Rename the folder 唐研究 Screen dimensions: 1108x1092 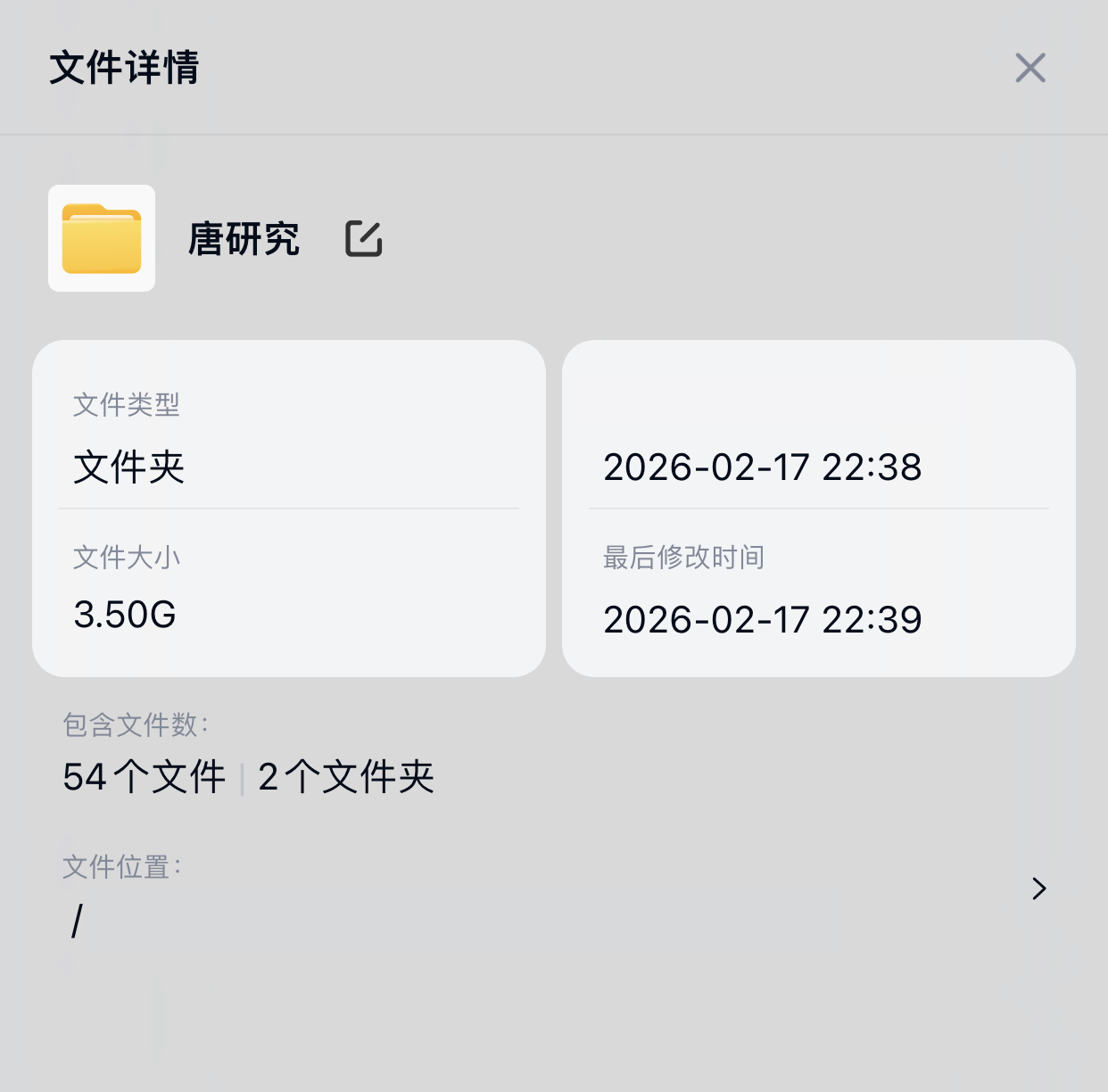coord(363,239)
